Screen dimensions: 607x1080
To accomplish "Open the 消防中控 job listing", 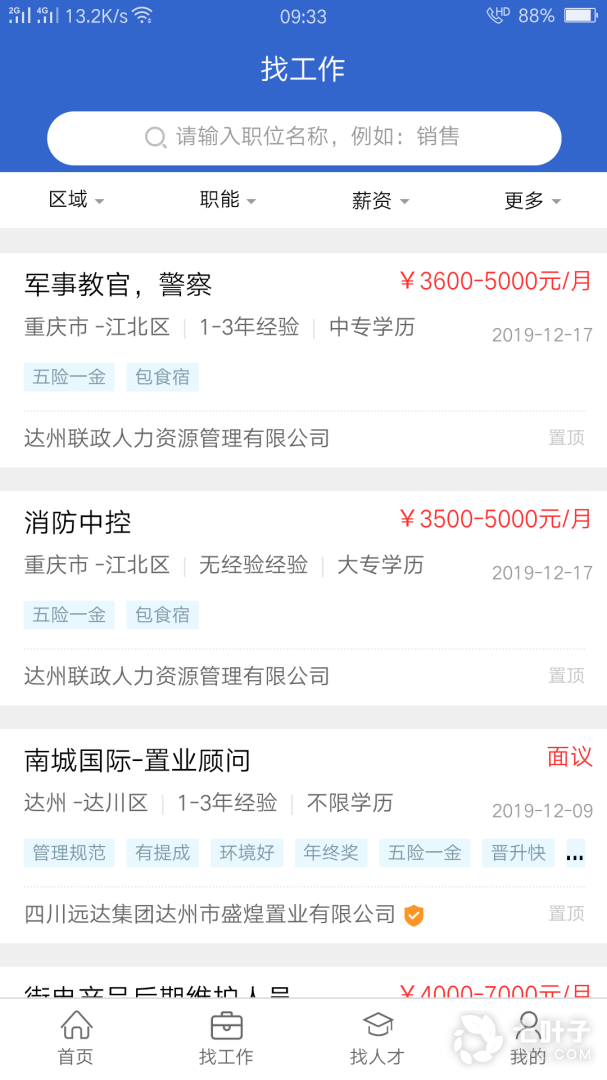I will tap(78, 523).
